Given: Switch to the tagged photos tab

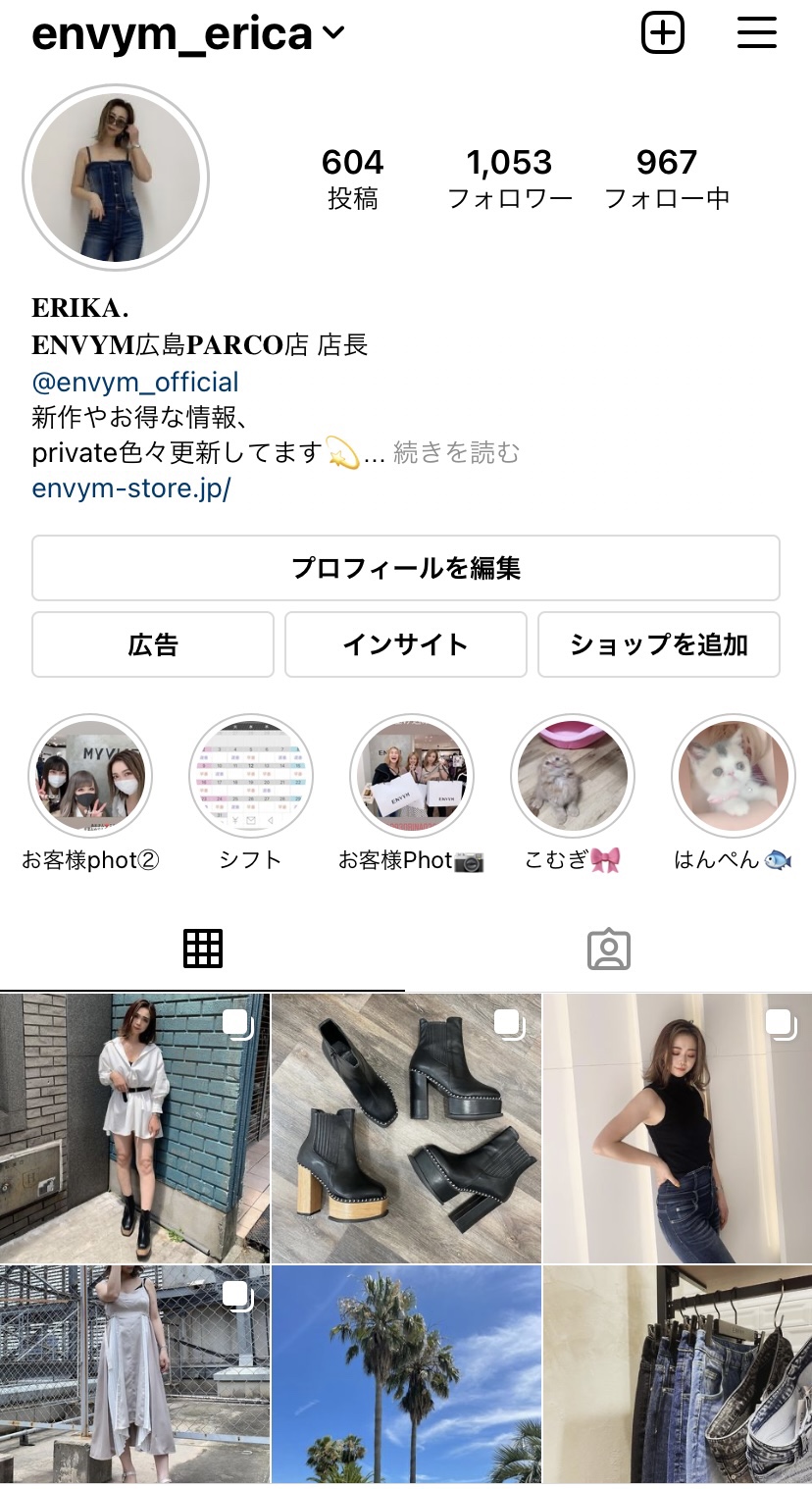Looking at the screenshot, I should click(608, 949).
